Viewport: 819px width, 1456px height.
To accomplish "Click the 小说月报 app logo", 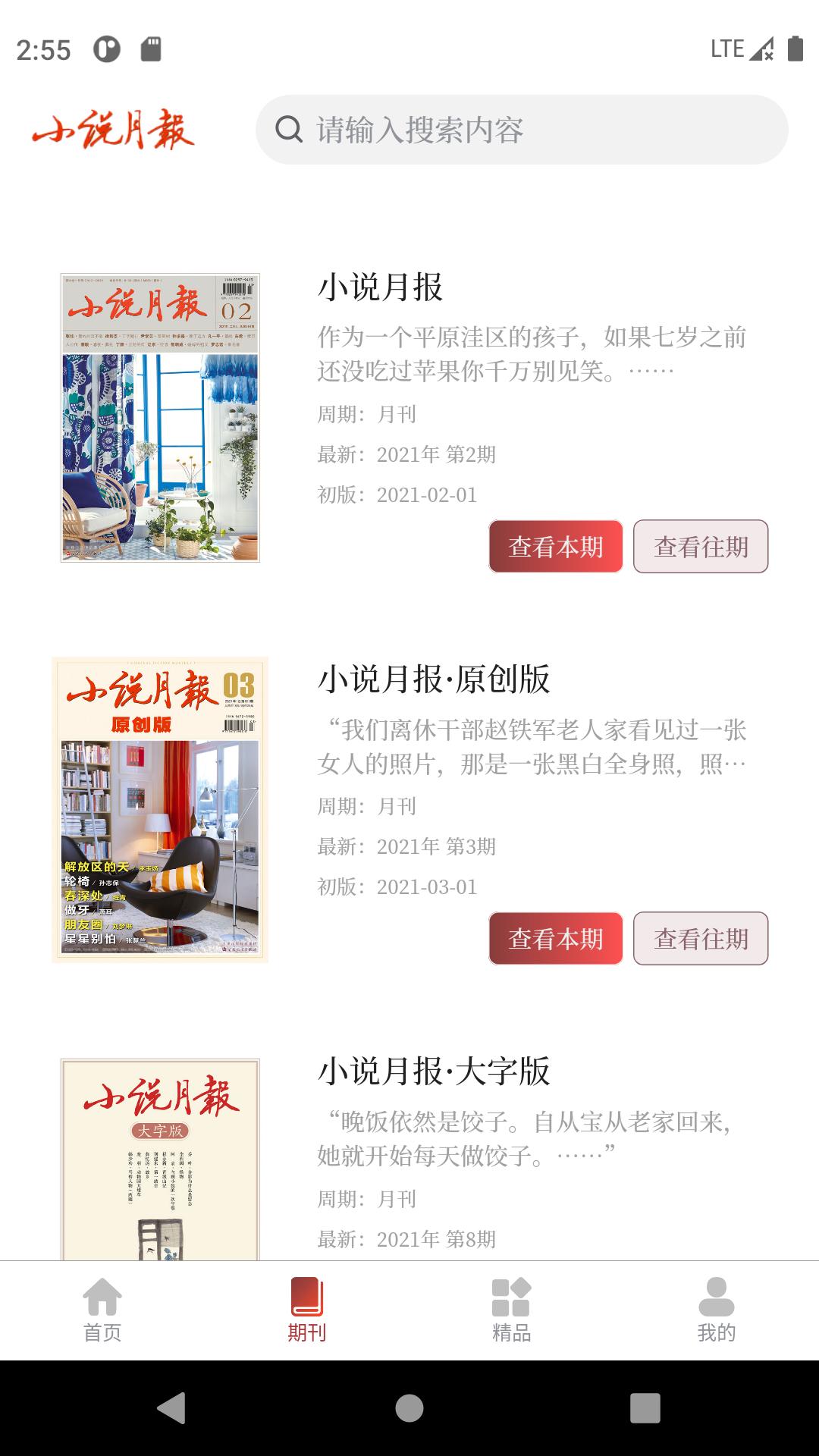I will tap(115, 130).
